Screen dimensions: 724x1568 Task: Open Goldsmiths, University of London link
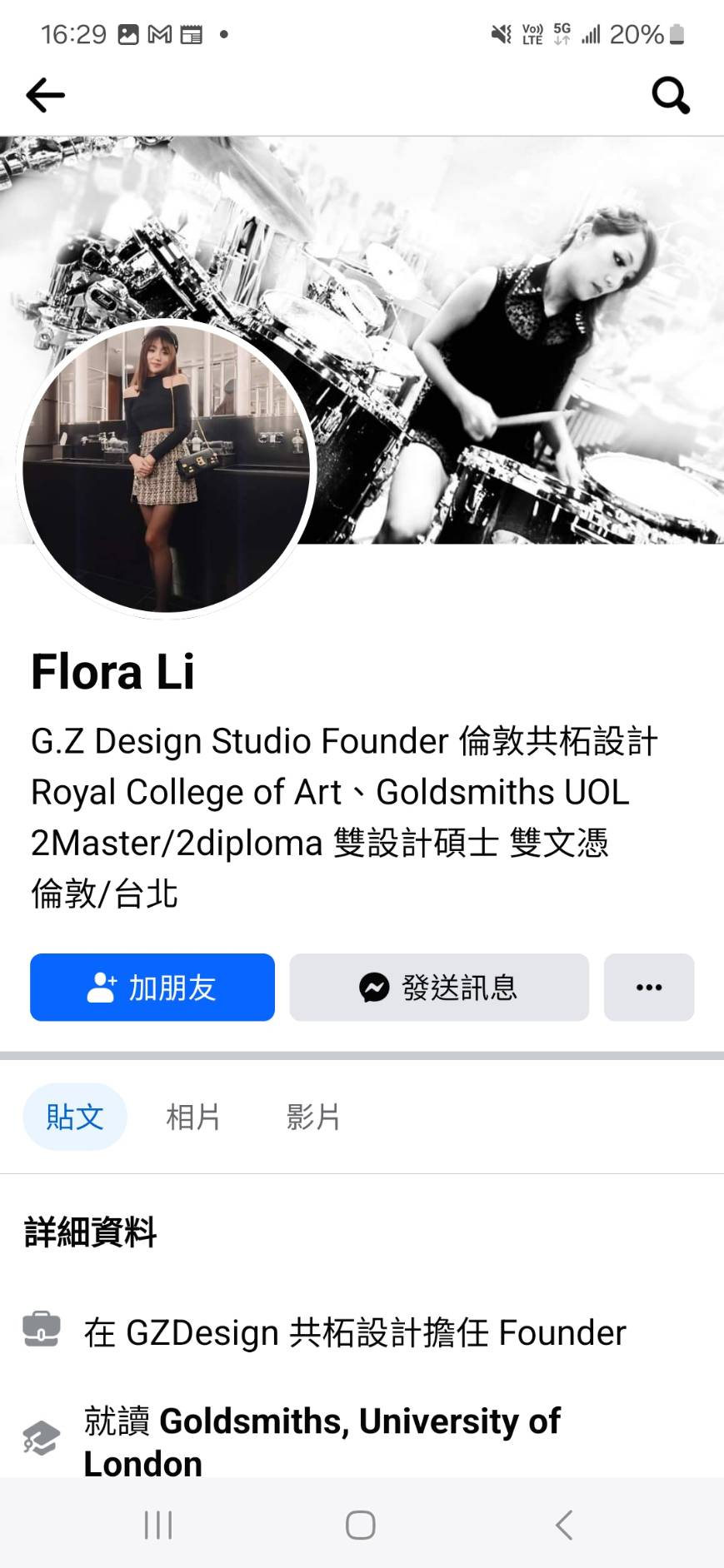tap(322, 1441)
